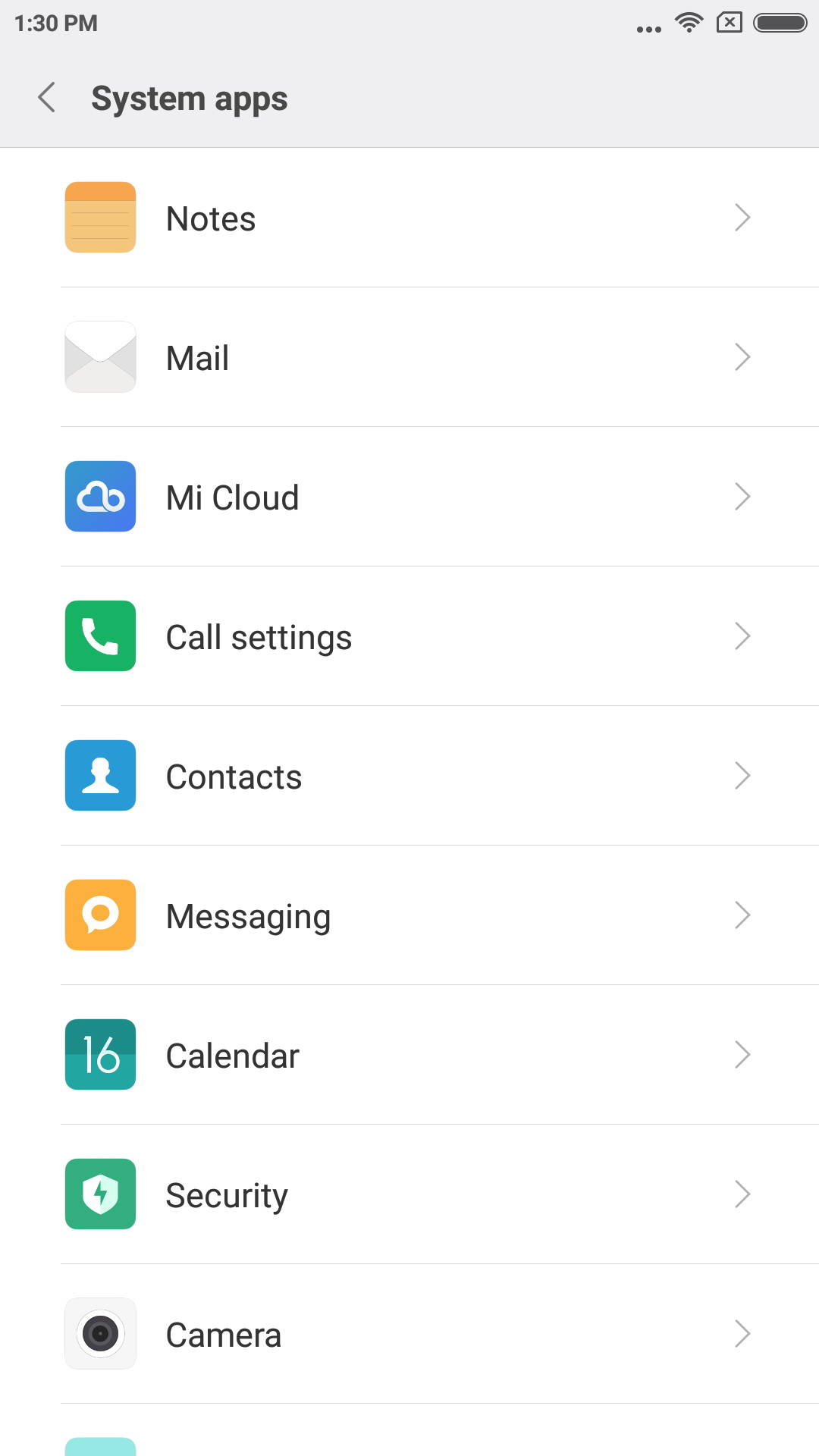Open Notes settings
Image resolution: width=819 pixels, height=1456 pixels.
[409, 218]
